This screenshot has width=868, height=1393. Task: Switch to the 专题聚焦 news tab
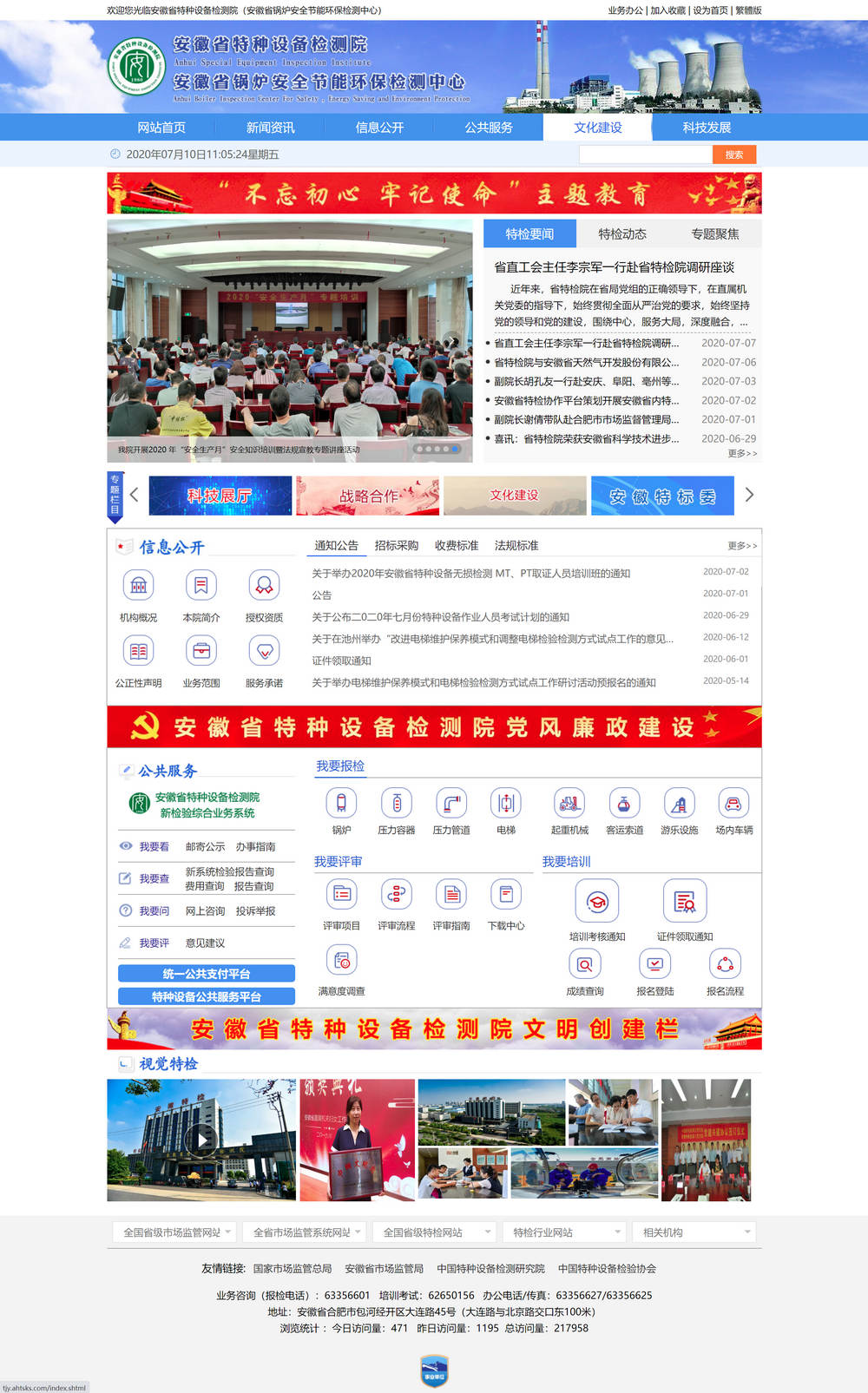pyautogui.click(x=715, y=233)
